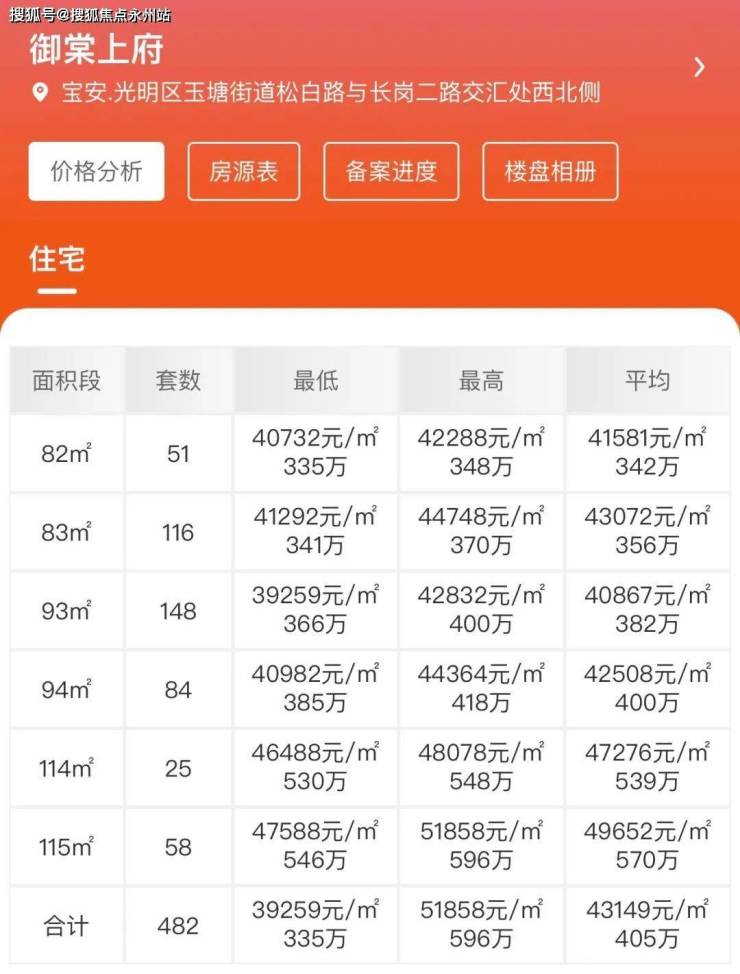The width and height of the screenshot is (740, 974).
Task: Open 楼盘相册
Action: tap(550, 171)
